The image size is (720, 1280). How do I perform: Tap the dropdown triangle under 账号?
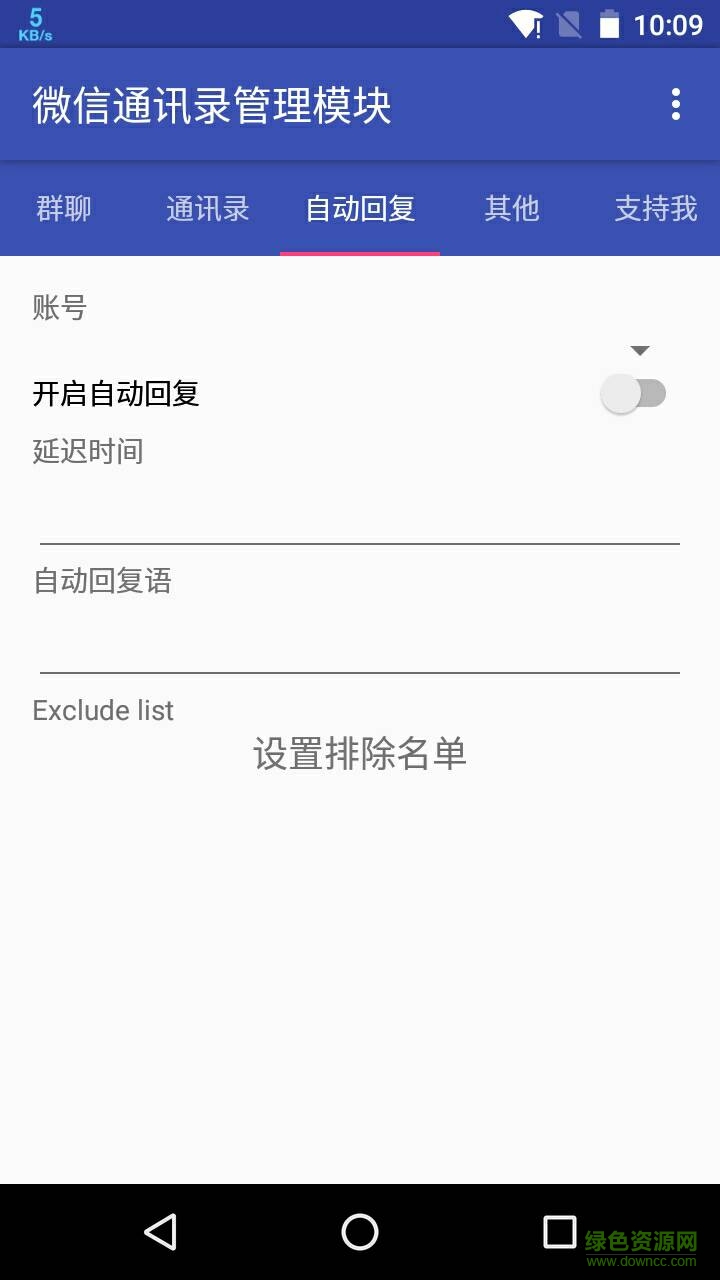coord(640,350)
